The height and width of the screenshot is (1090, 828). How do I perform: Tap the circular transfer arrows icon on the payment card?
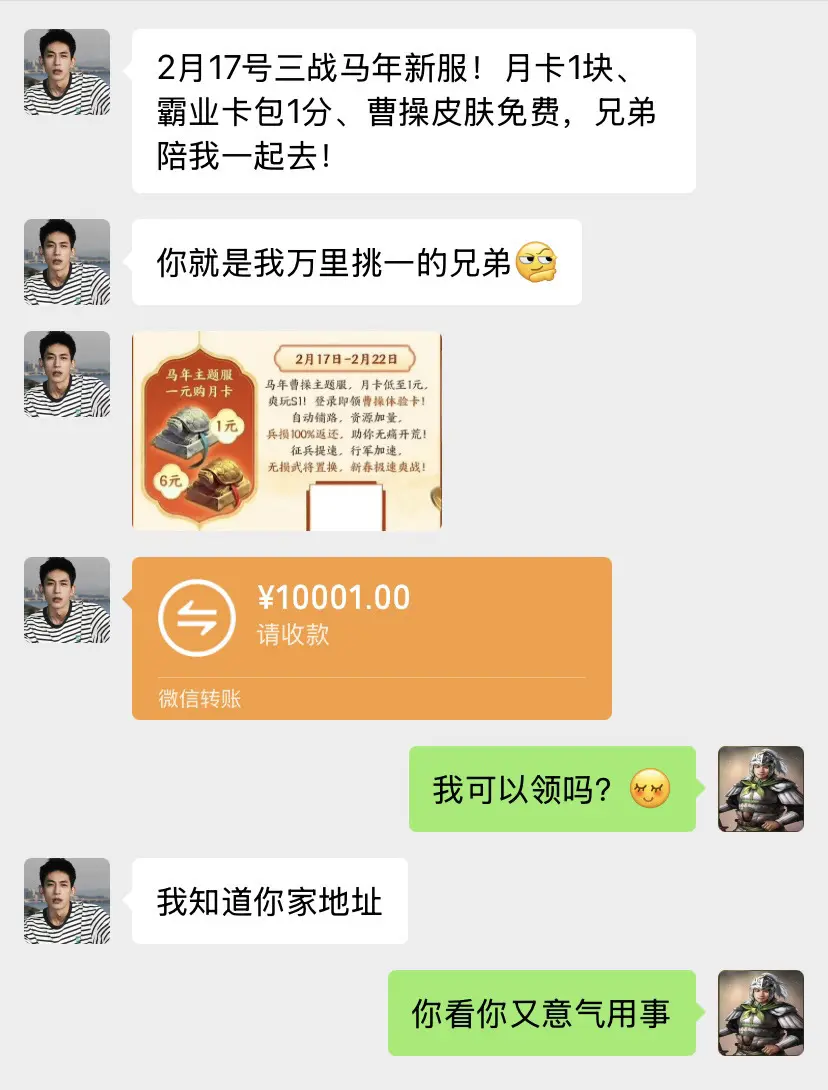click(195, 615)
